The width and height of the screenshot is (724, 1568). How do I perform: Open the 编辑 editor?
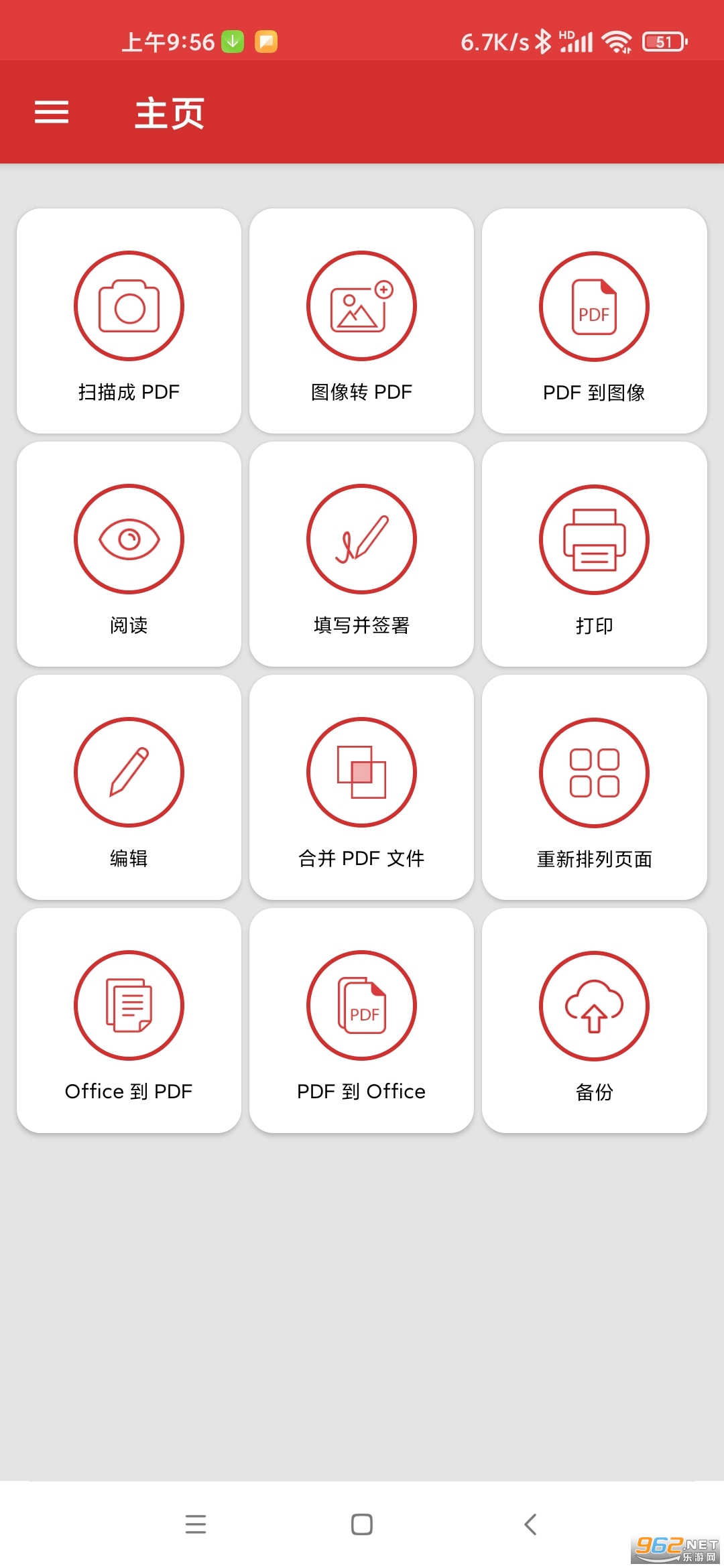tap(129, 787)
